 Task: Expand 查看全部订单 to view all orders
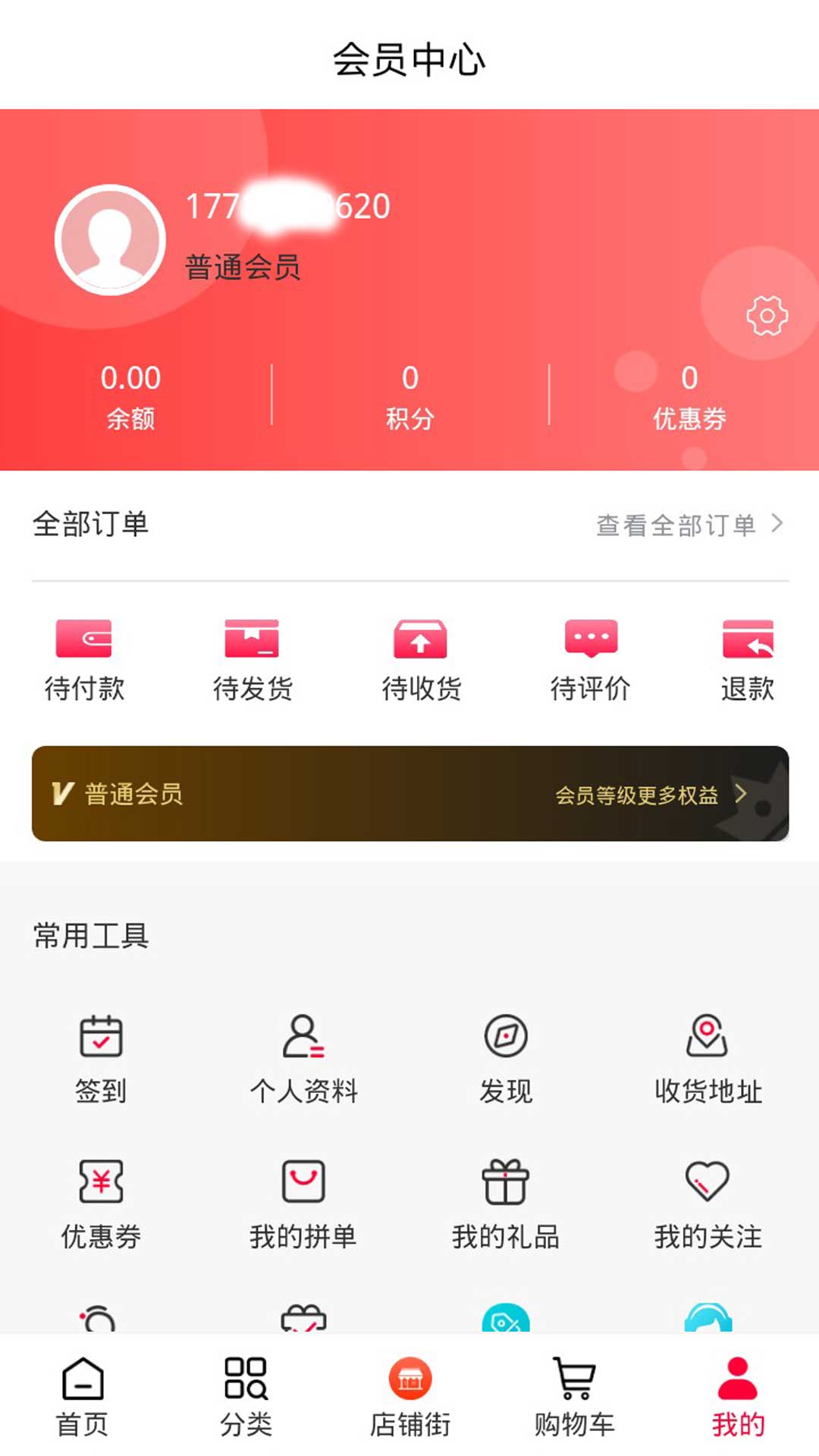(x=689, y=523)
